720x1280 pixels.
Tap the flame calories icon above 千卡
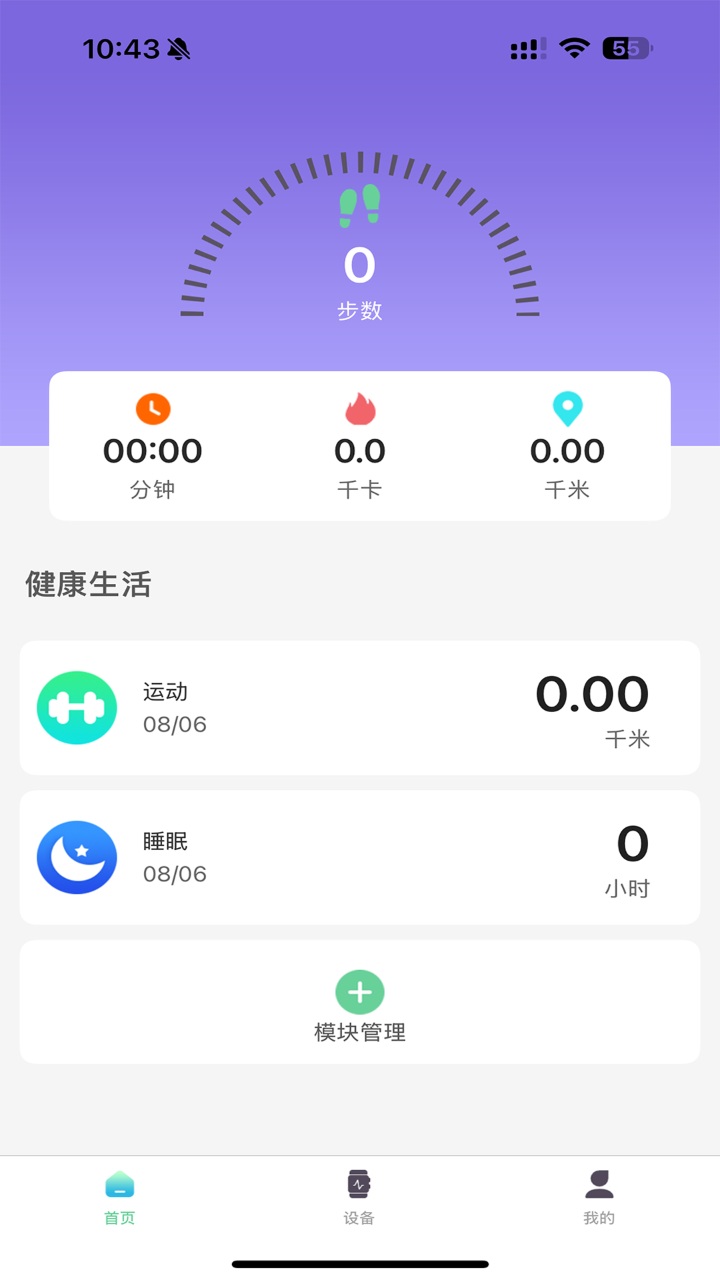coord(359,408)
